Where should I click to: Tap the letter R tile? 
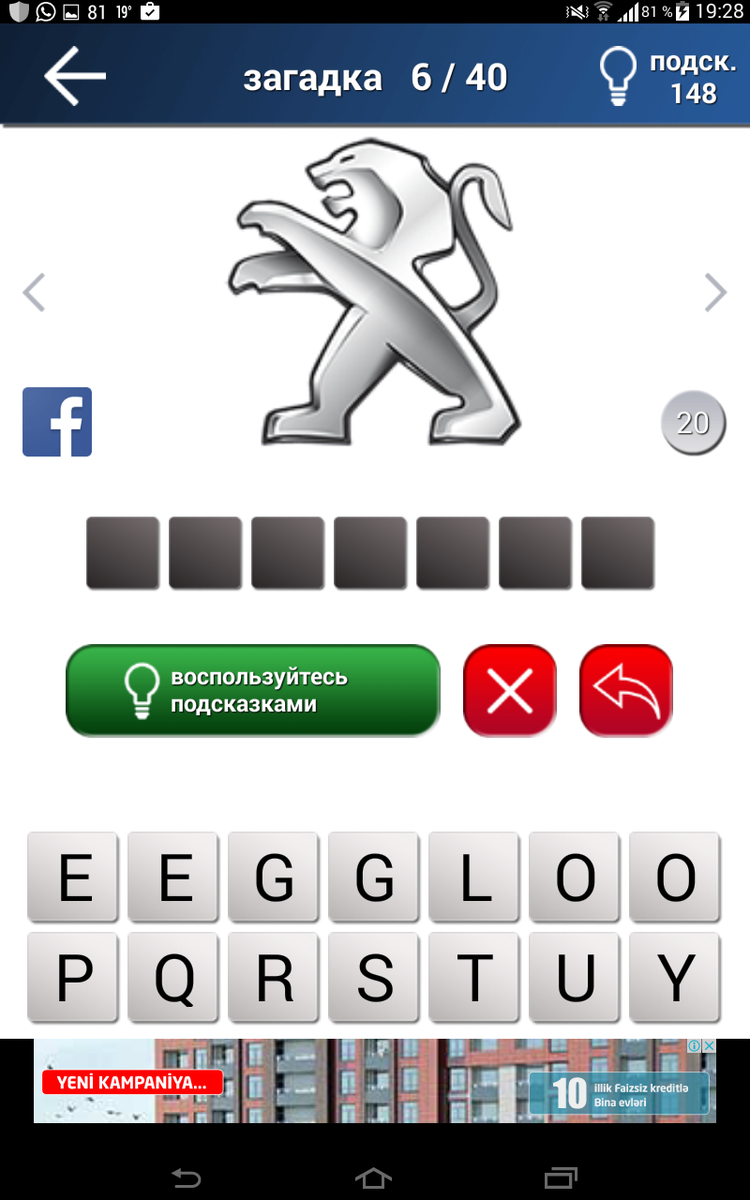tap(273, 978)
